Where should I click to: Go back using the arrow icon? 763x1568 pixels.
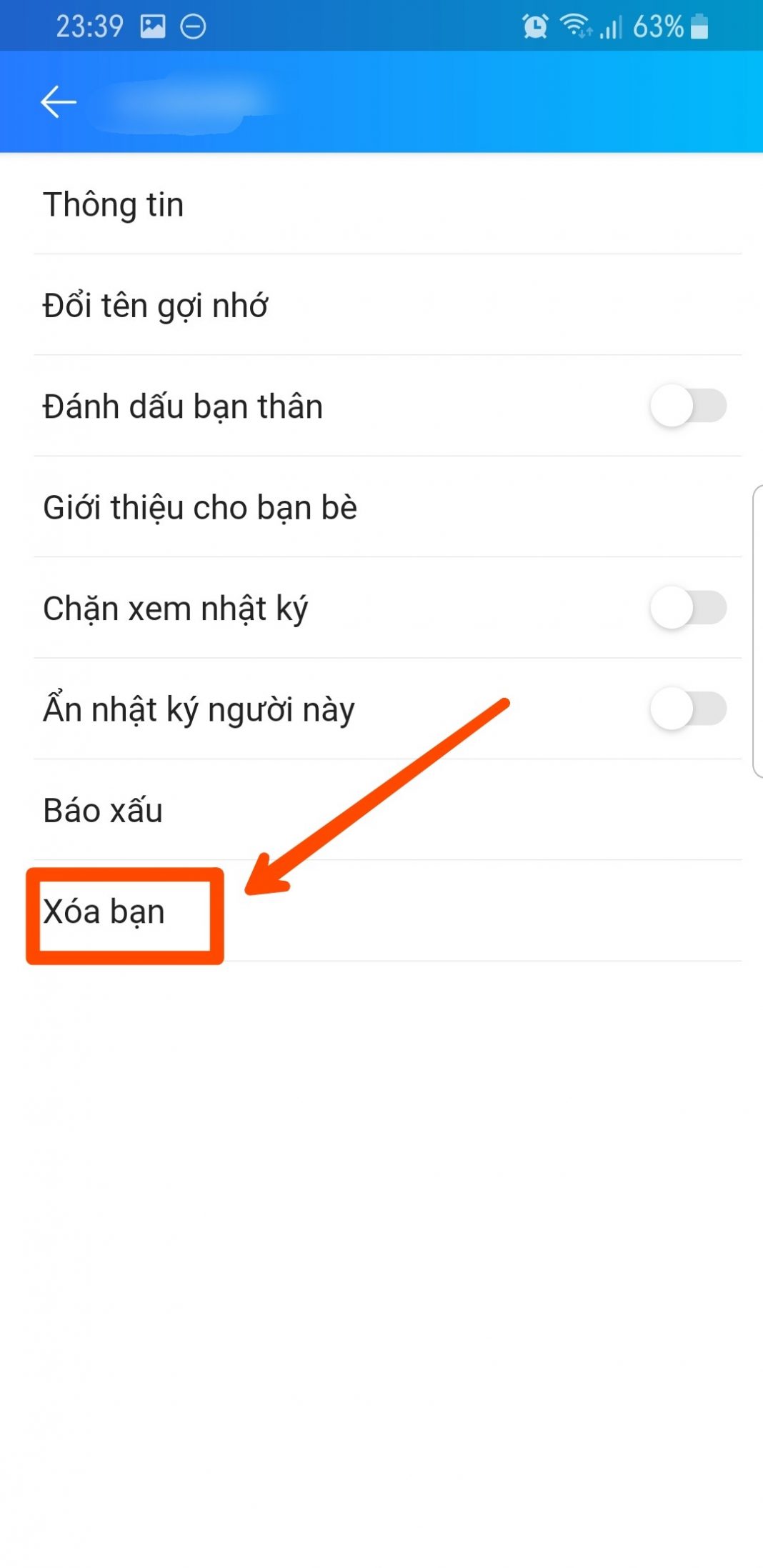tap(58, 102)
